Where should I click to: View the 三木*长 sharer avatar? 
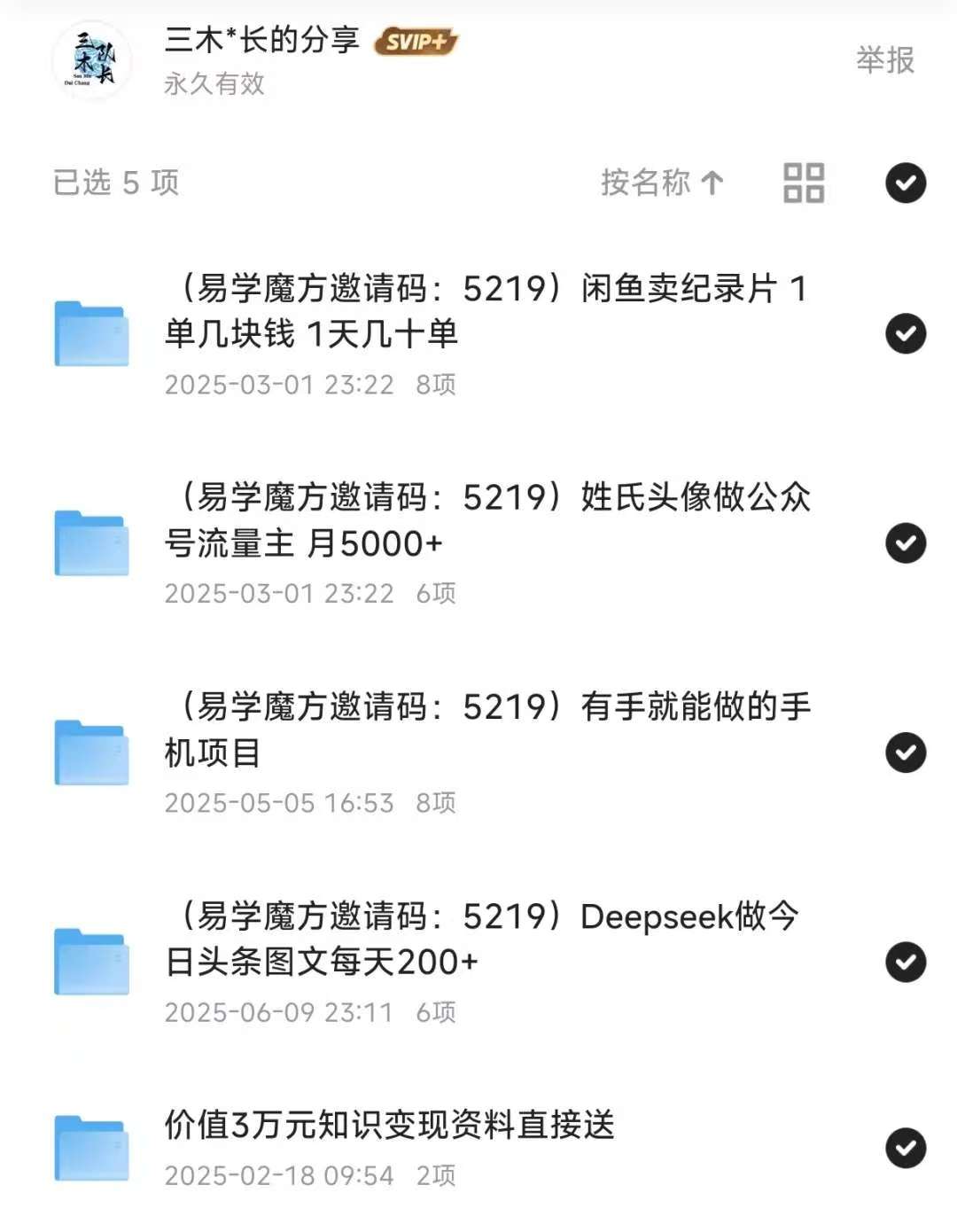click(x=92, y=60)
